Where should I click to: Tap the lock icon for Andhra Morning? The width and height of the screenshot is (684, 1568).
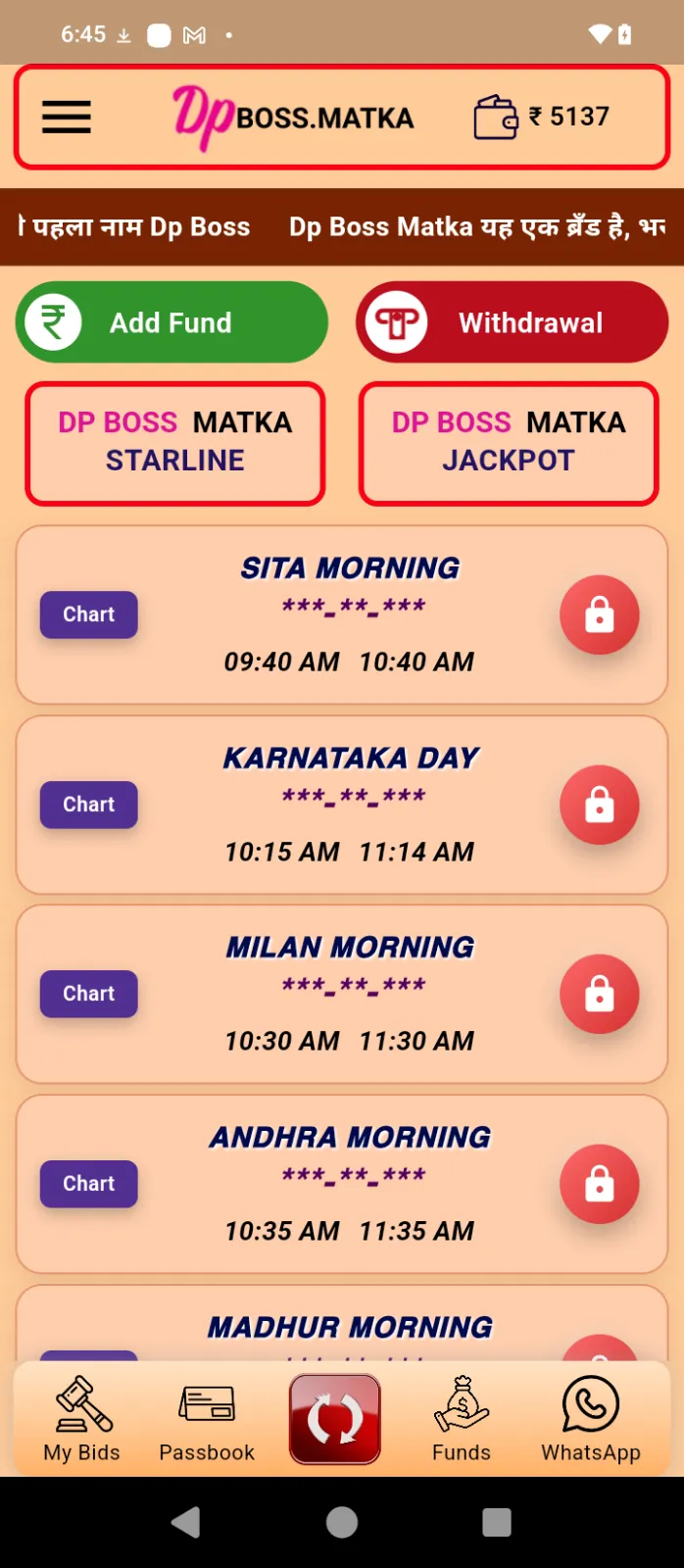tap(599, 1184)
